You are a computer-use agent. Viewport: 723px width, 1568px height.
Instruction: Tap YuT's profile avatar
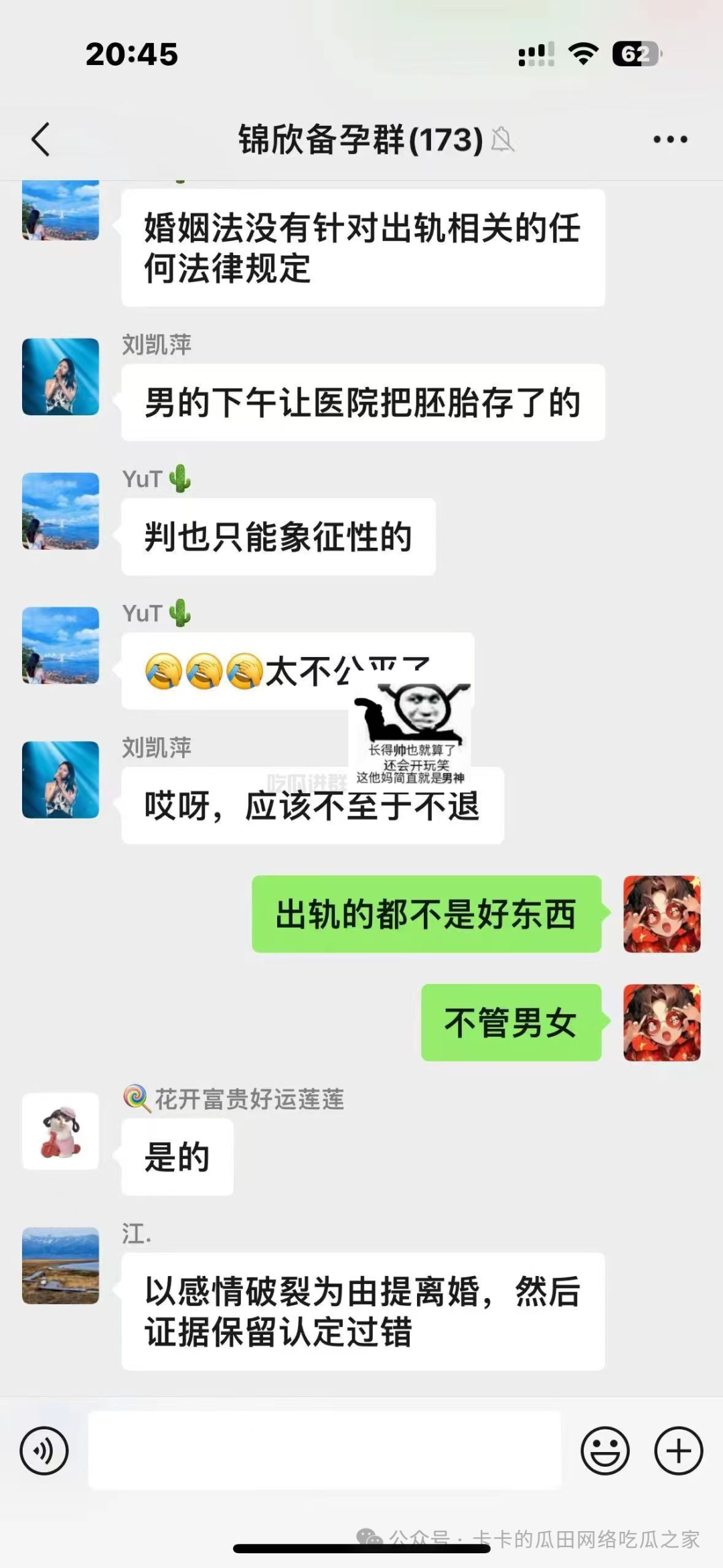[x=60, y=511]
